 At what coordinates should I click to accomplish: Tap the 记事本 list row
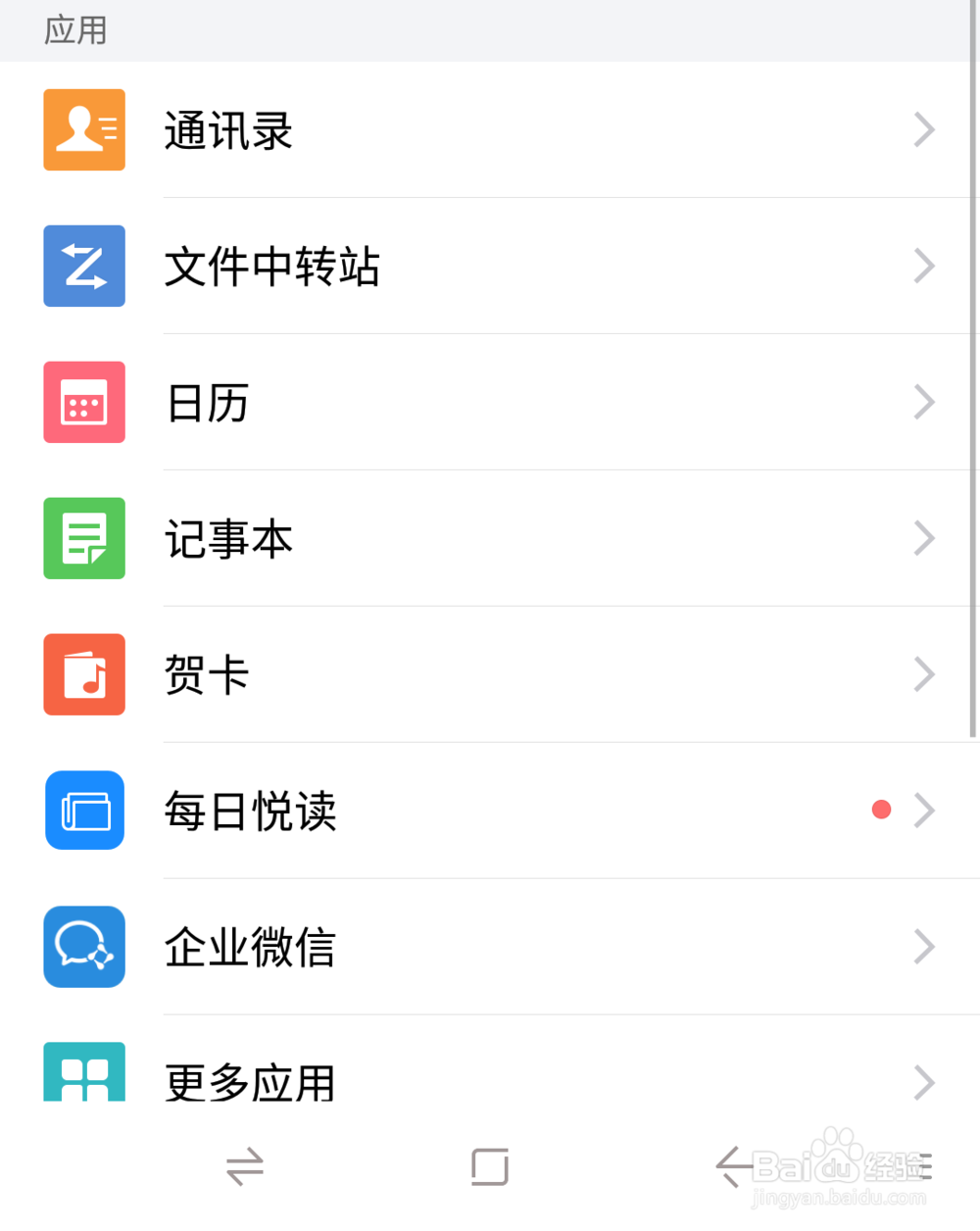click(490, 538)
